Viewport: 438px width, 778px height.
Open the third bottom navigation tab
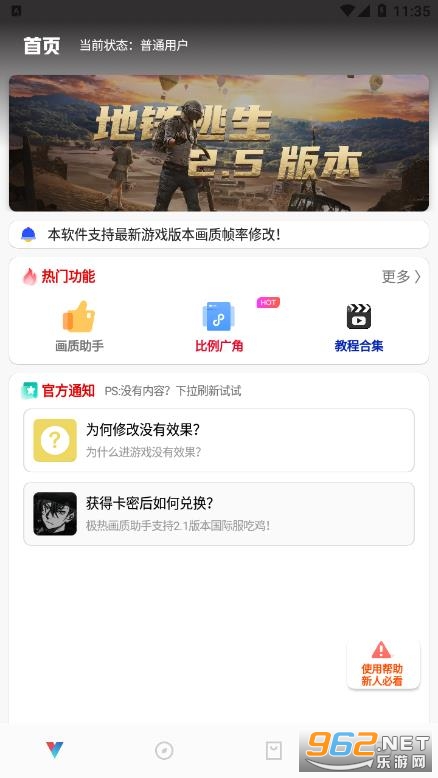pos(274,751)
